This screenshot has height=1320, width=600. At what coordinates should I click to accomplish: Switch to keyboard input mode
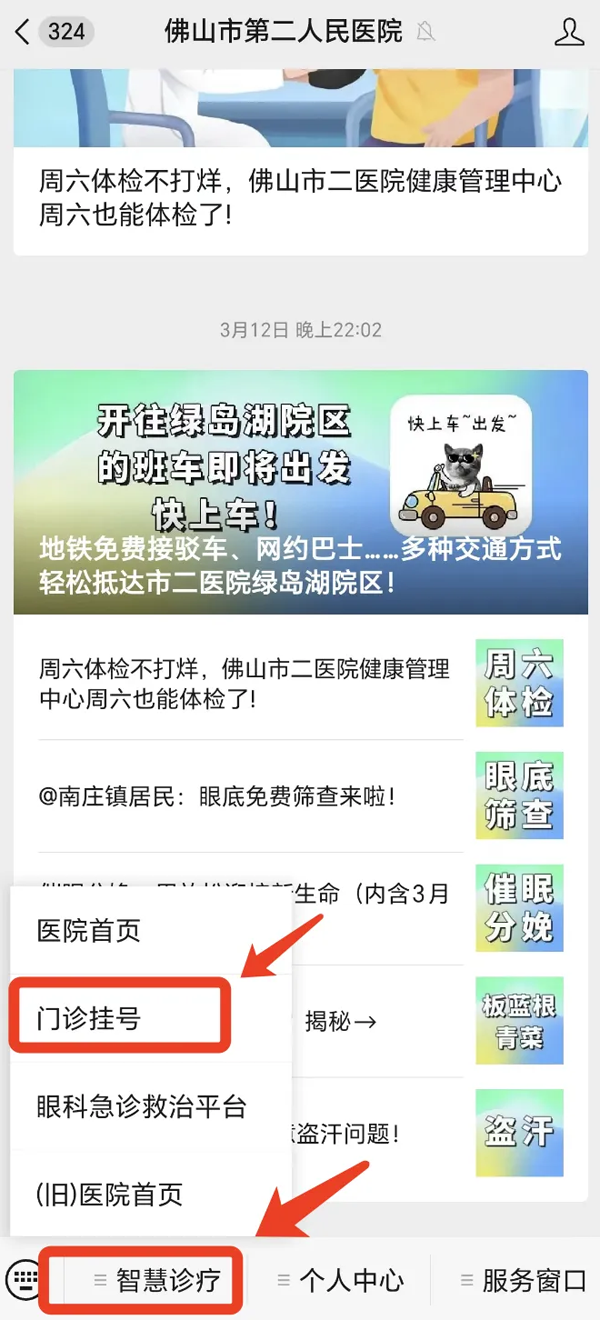click(23, 1280)
